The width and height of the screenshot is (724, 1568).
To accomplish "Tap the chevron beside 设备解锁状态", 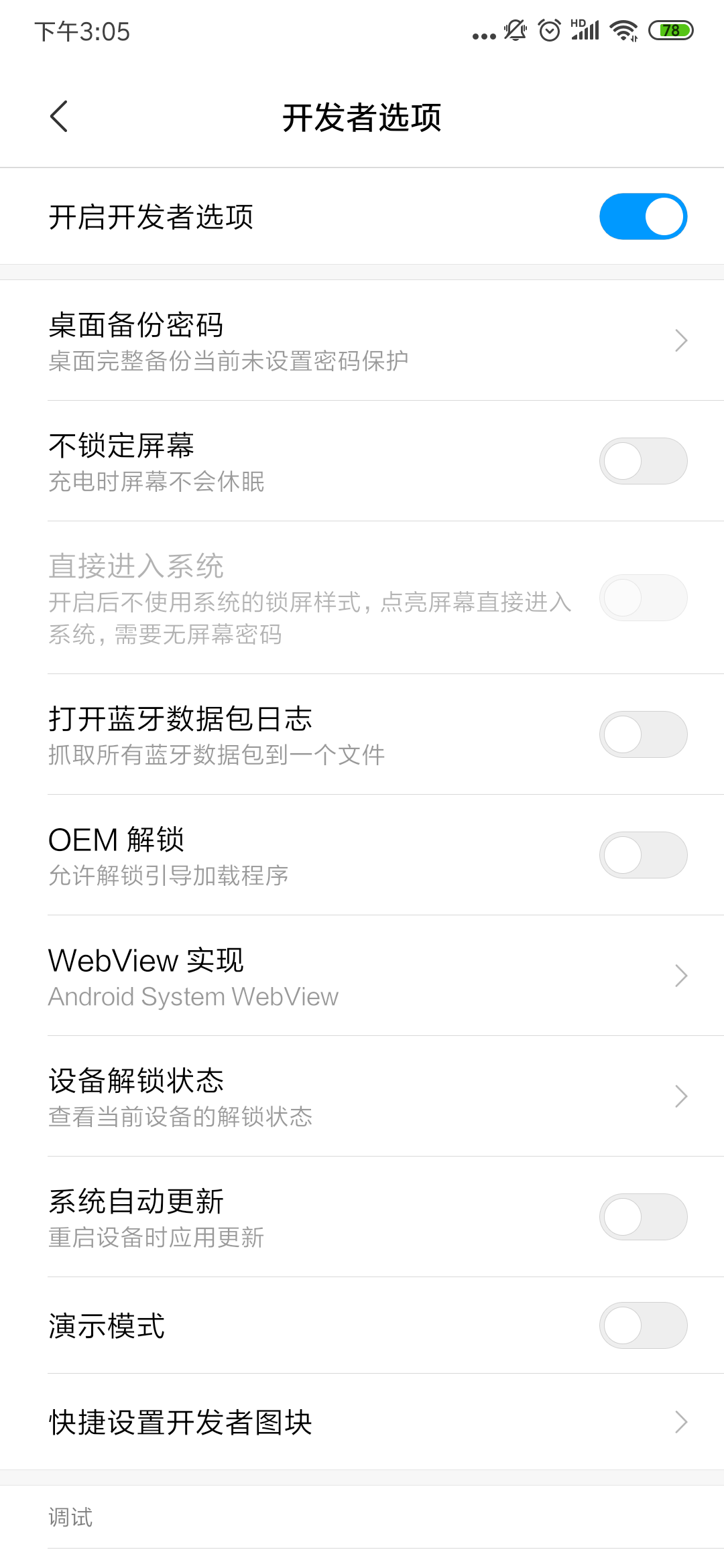I will (x=681, y=1096).
